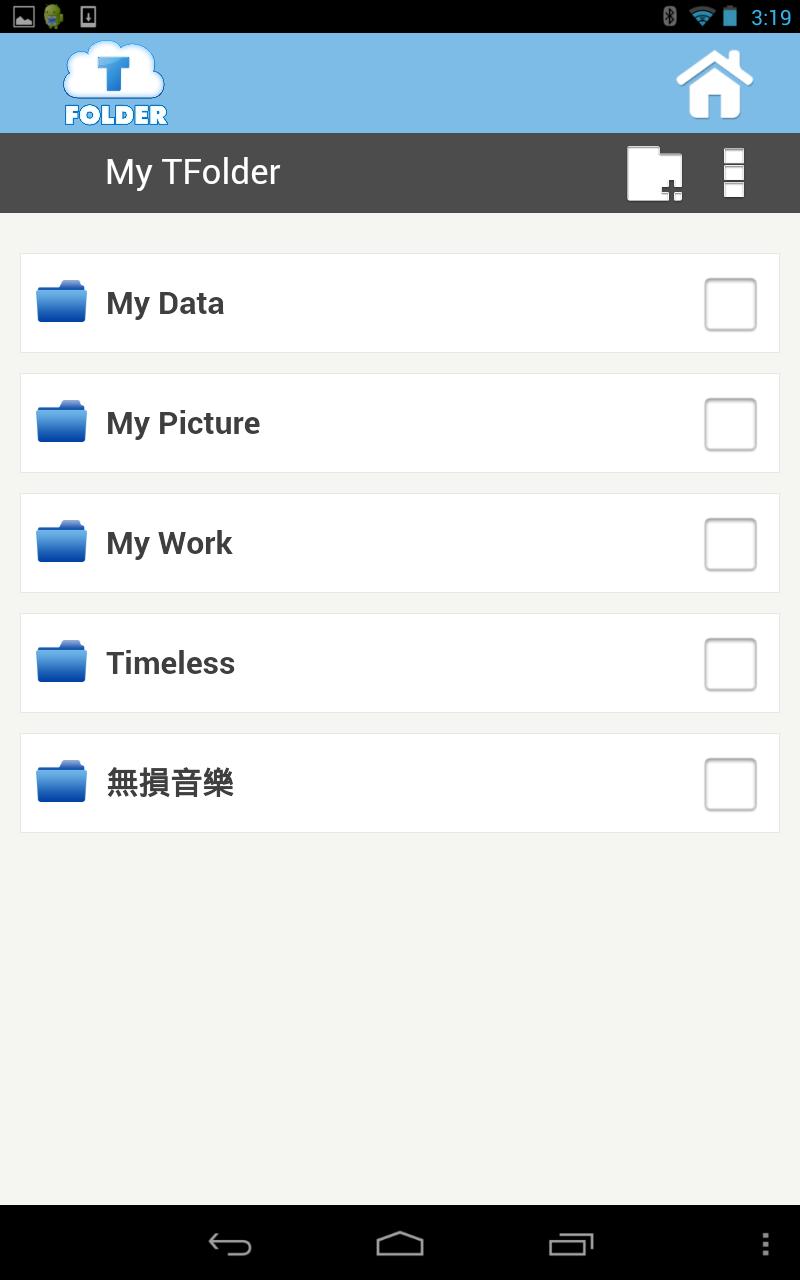
Task: Check the Timeless checkbox
Action: click(x=729, y=663)
